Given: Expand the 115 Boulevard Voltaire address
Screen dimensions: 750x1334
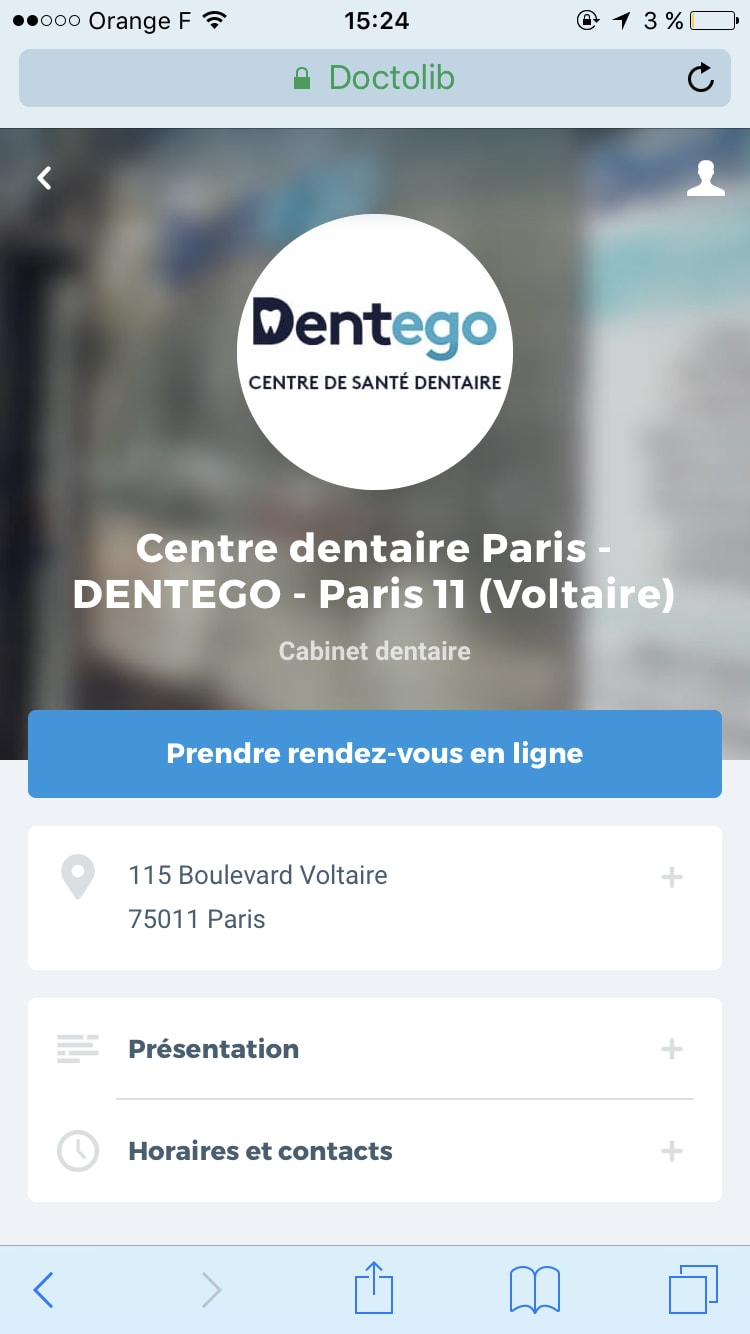Looking at the screenshot, I should [x=672, y=878].
